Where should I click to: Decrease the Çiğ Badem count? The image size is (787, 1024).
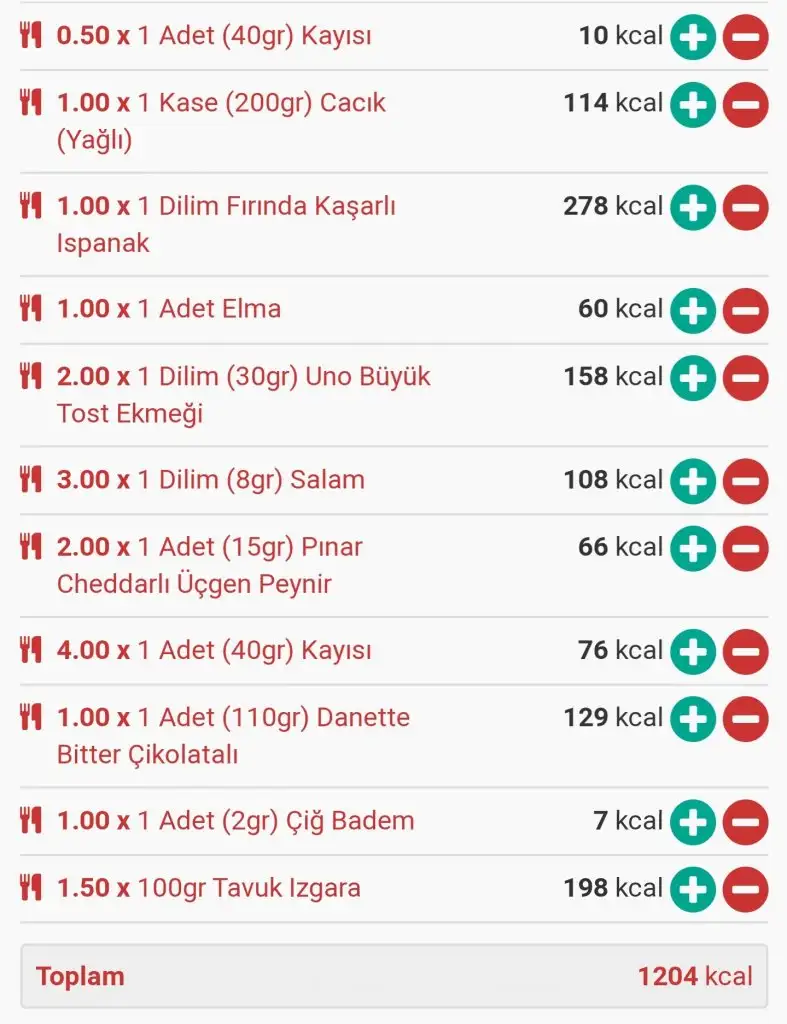pyautogui.click(x=745, y=822)
